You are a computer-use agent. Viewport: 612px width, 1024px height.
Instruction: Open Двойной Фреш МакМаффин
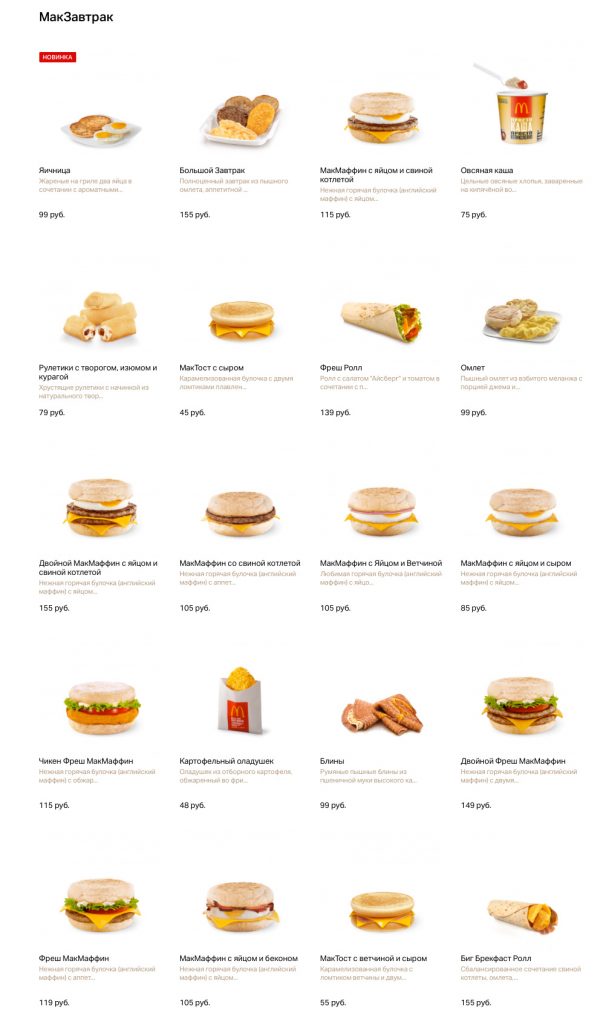tap(522, 707)
